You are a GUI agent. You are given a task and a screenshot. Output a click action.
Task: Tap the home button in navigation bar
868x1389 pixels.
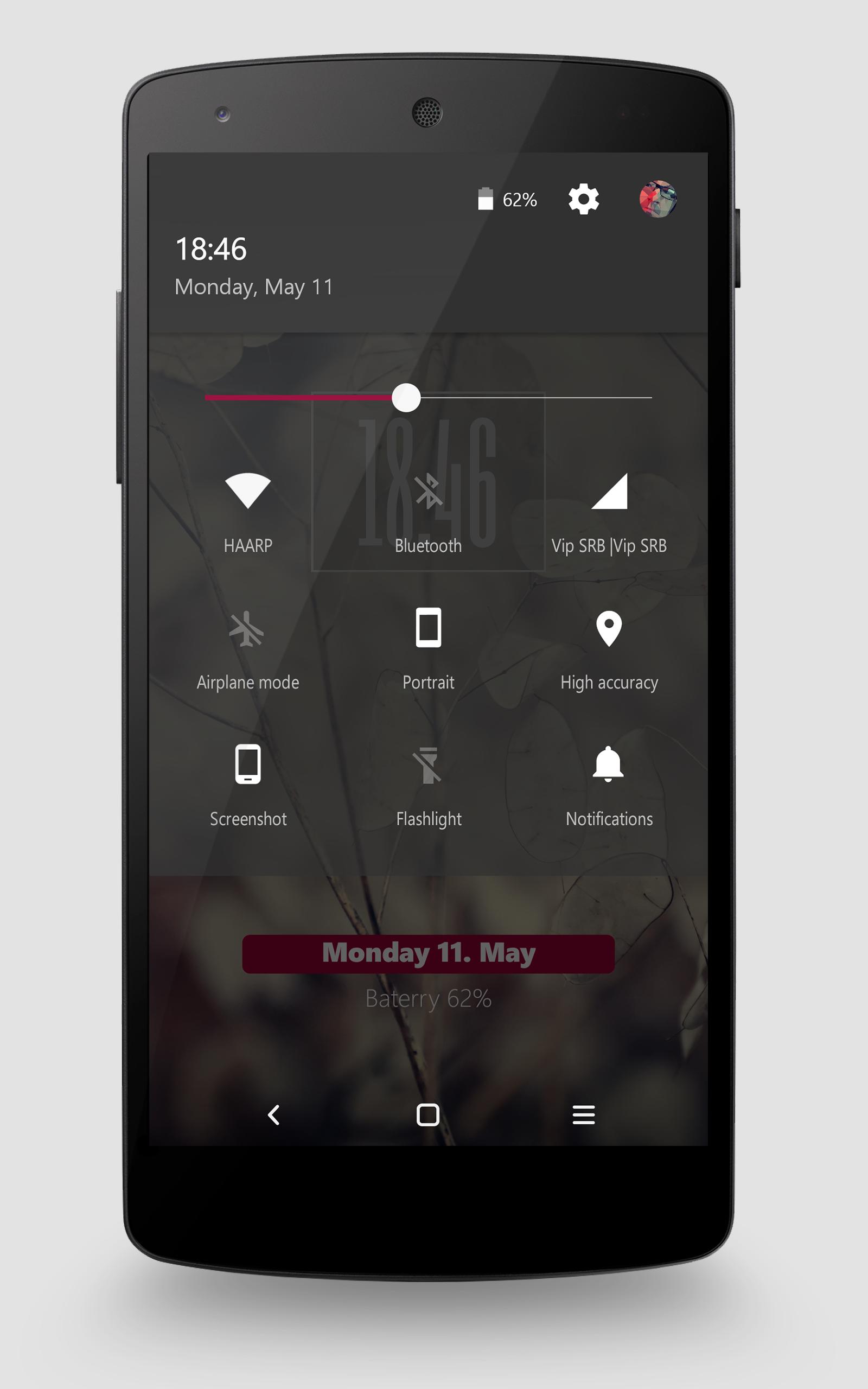click(427, 1114)
